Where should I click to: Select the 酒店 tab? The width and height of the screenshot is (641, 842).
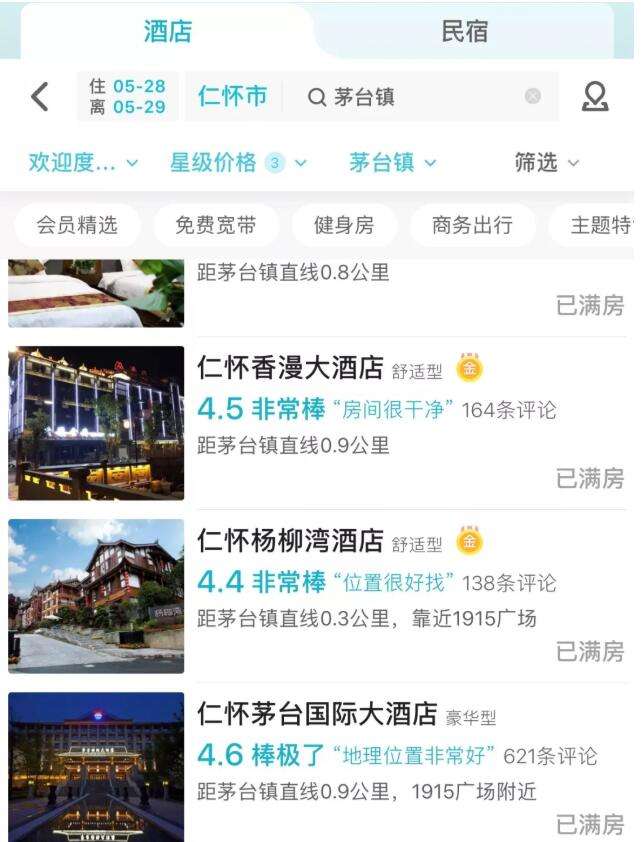(x=167, y=31)
